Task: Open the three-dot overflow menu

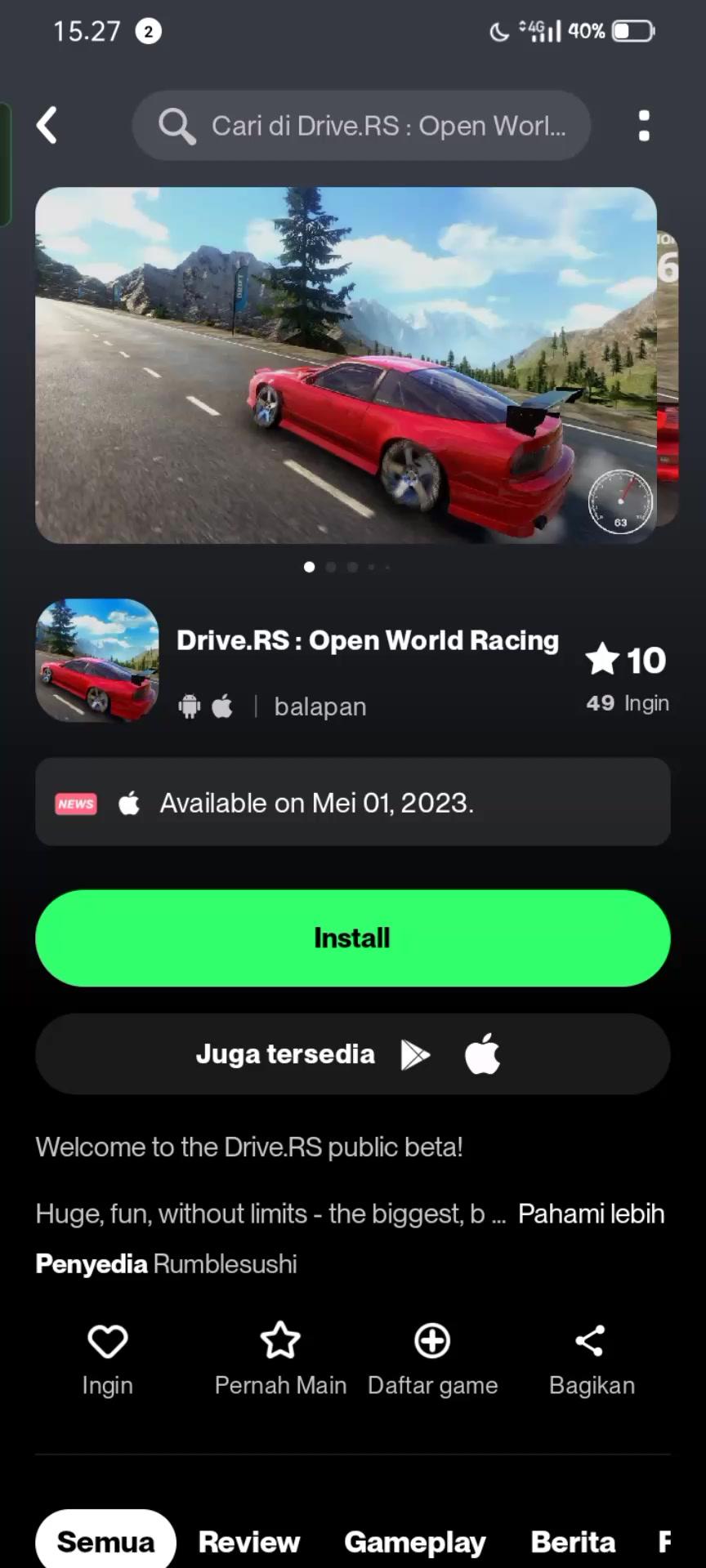Action: point(644,125)
